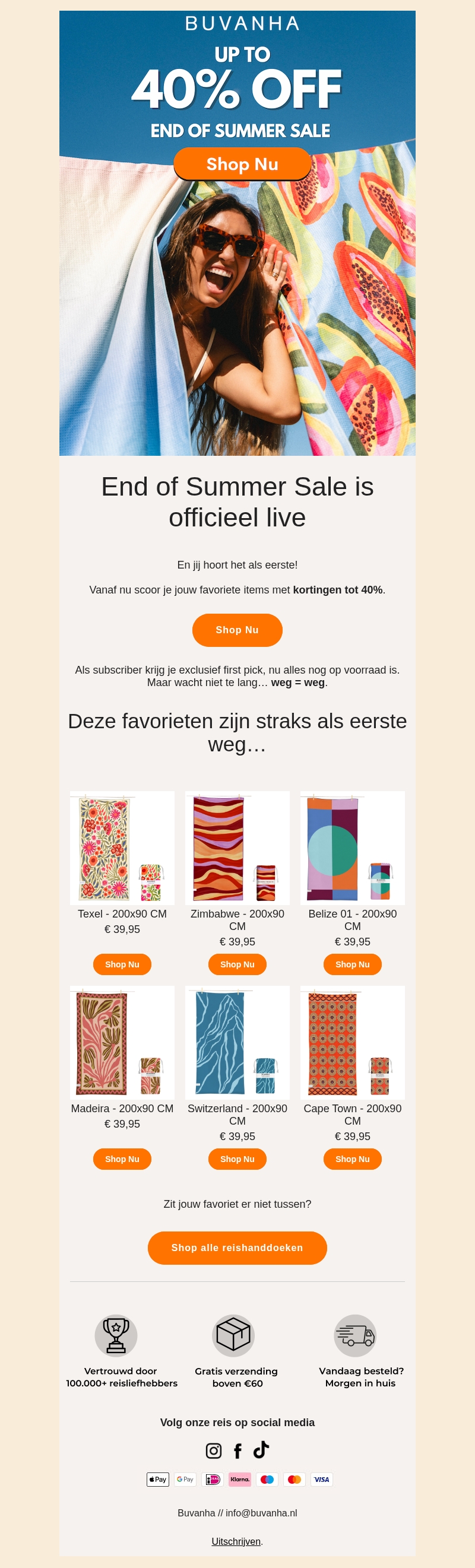
Task: View the Cape Town towel image
Action: point(352,1042)
